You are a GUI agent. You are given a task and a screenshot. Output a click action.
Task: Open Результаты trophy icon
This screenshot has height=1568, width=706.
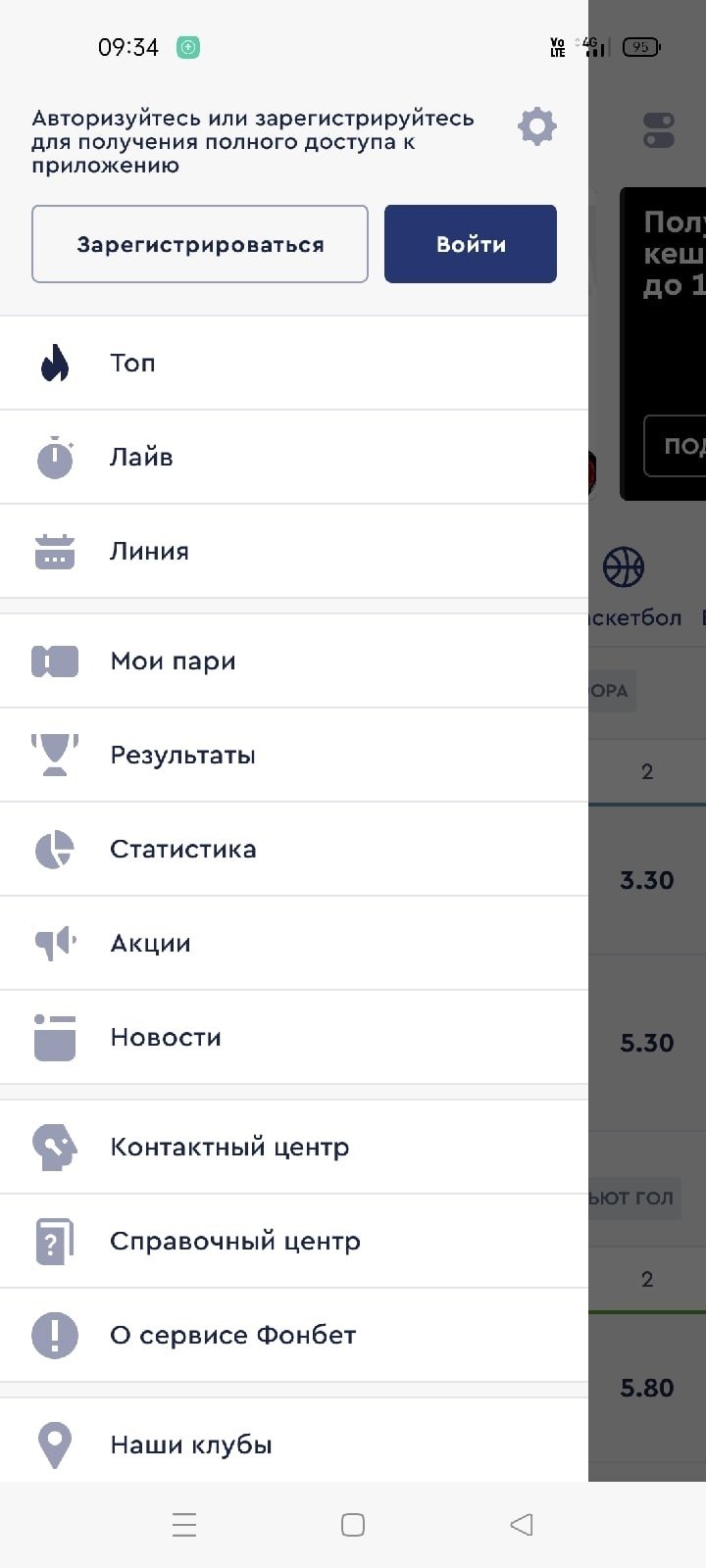pos(54,755)
